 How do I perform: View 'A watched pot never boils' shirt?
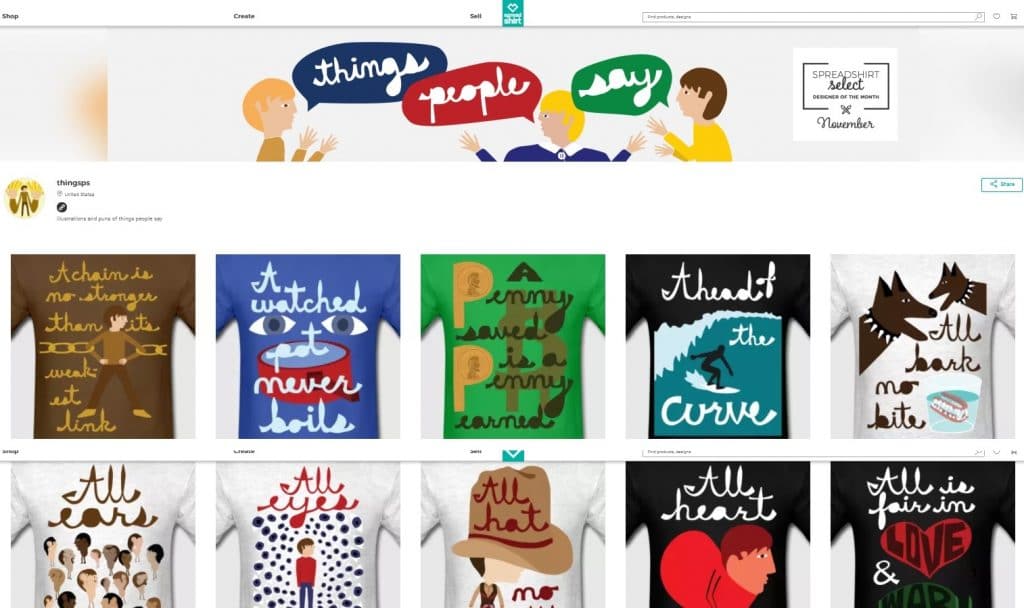(308, 346)
